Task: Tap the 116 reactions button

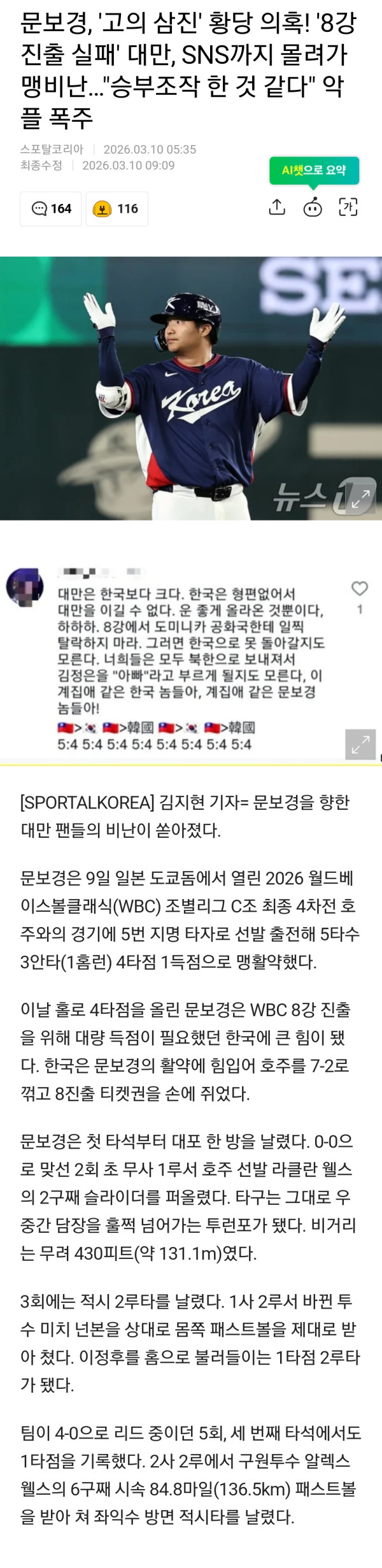Action: pyautogui.click(x=117, y=208)
